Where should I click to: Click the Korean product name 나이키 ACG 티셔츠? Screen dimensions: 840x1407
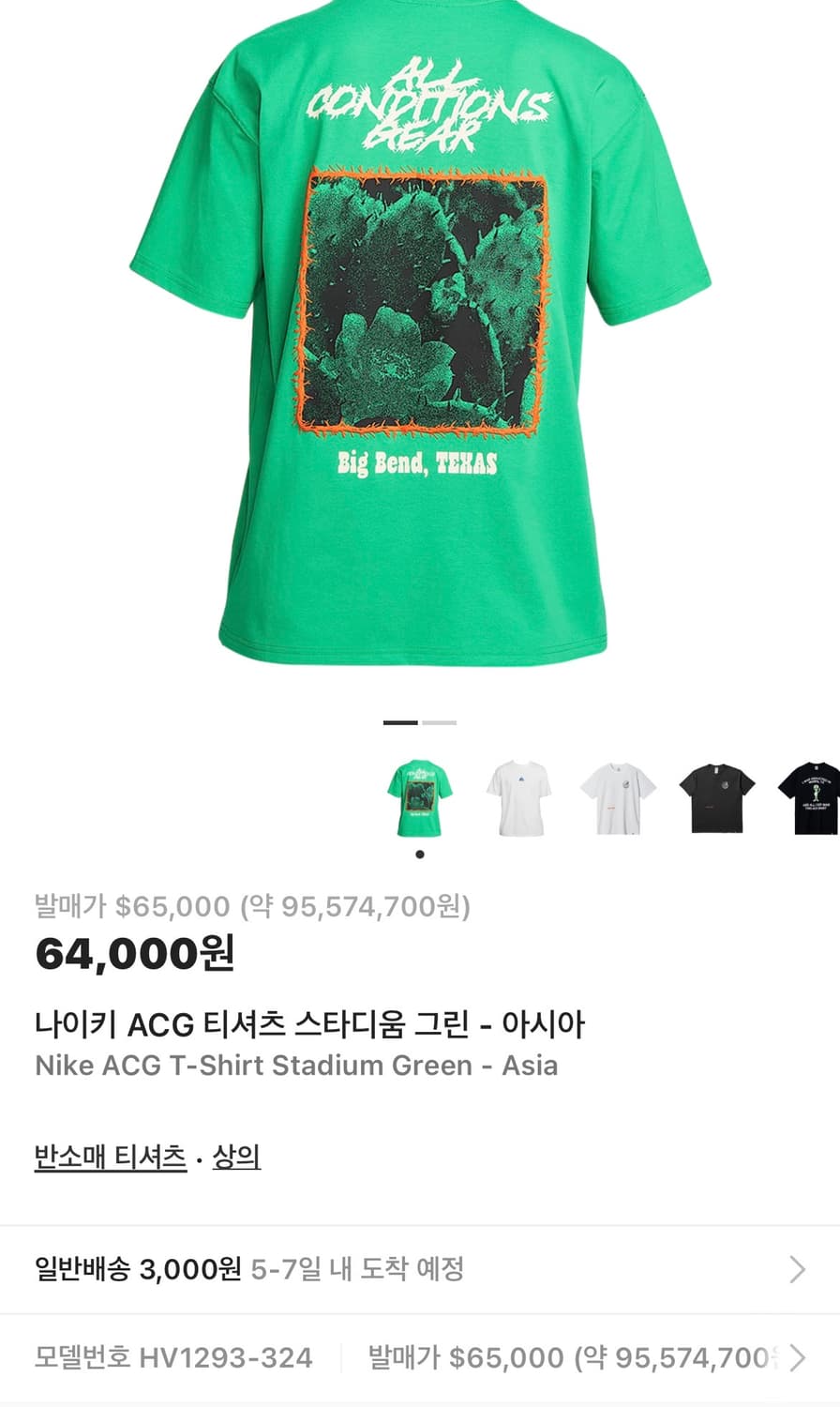click(x=309, y=1026)
